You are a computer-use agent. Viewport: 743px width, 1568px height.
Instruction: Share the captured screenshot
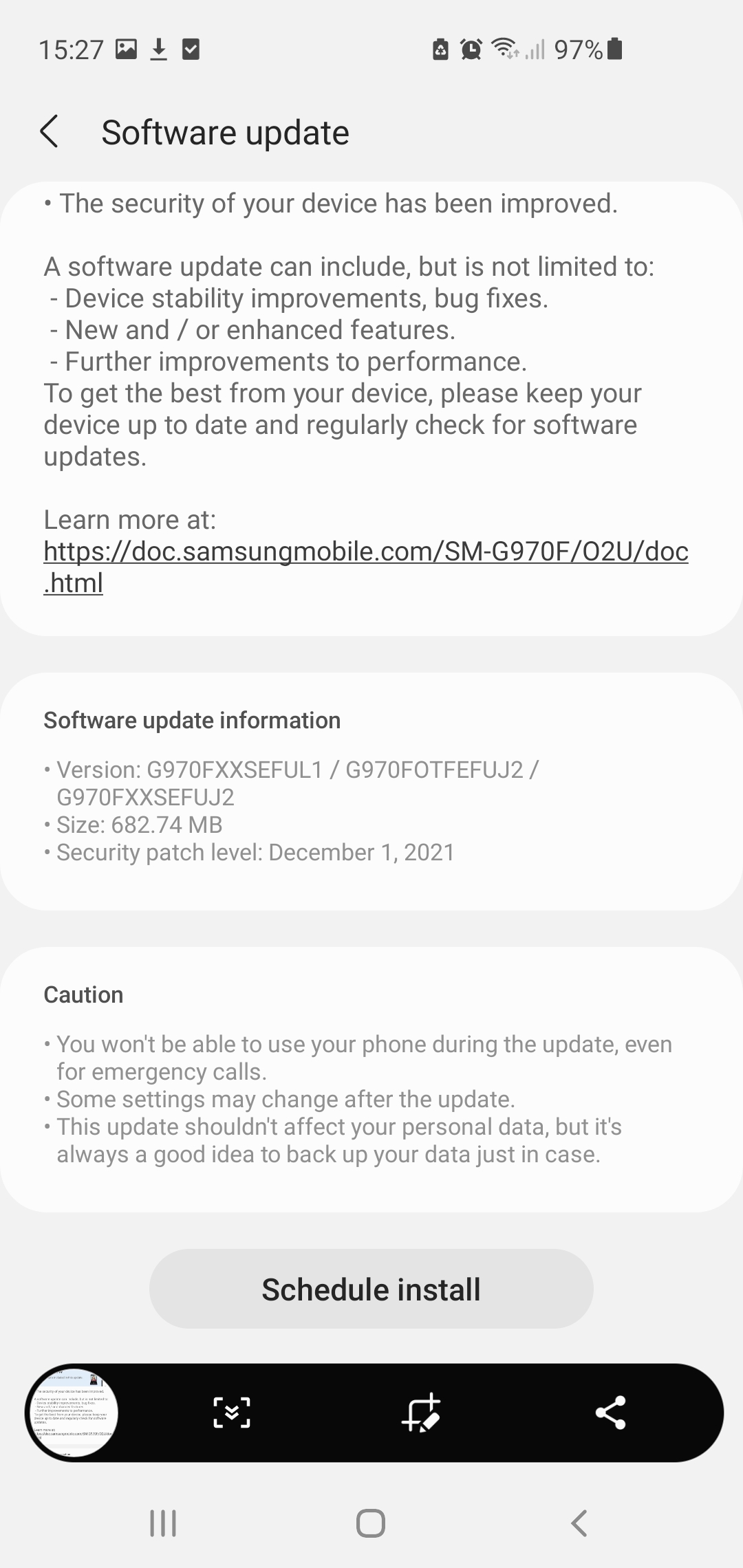[x=610, y=1413]
